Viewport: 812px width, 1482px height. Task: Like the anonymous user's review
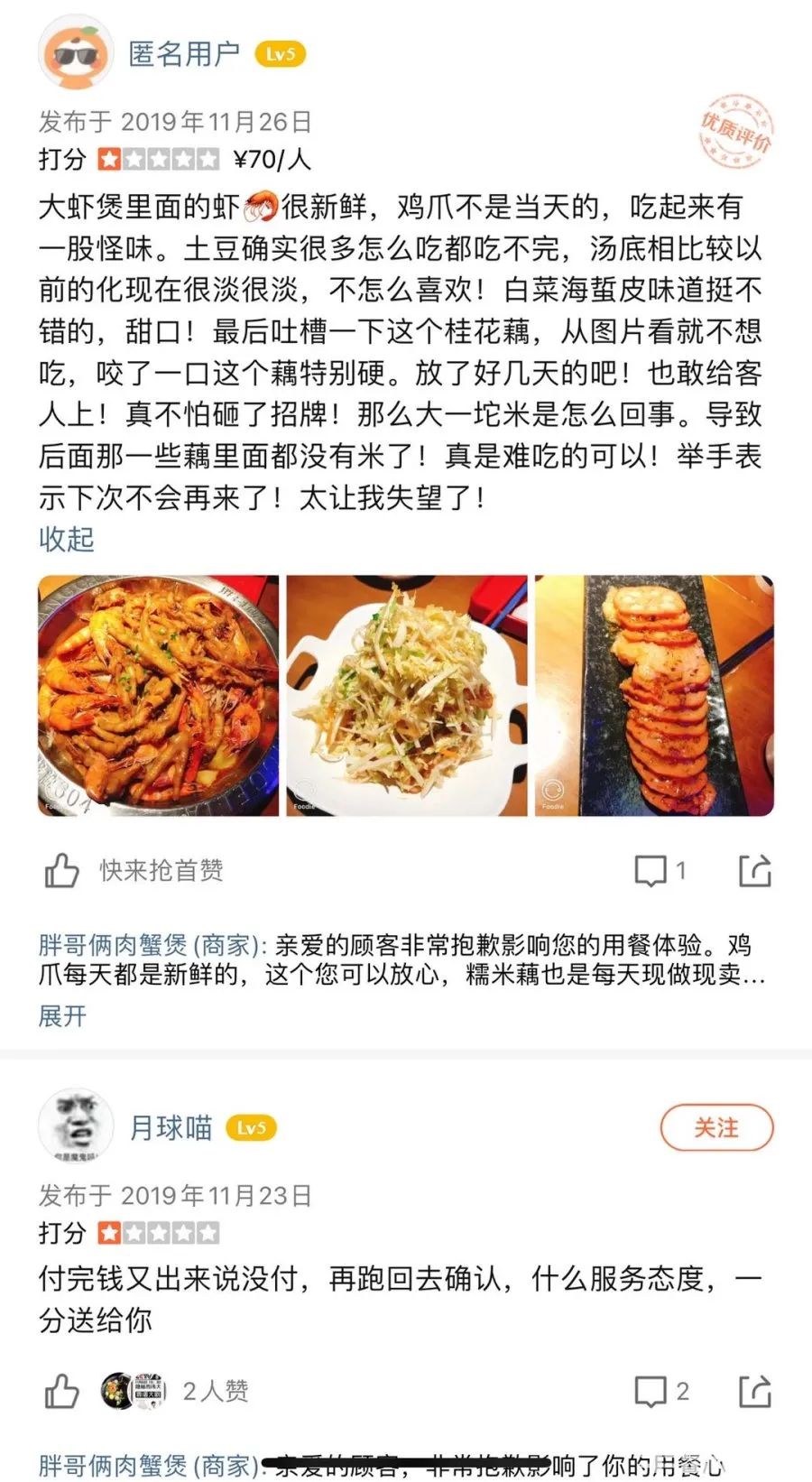61,871
